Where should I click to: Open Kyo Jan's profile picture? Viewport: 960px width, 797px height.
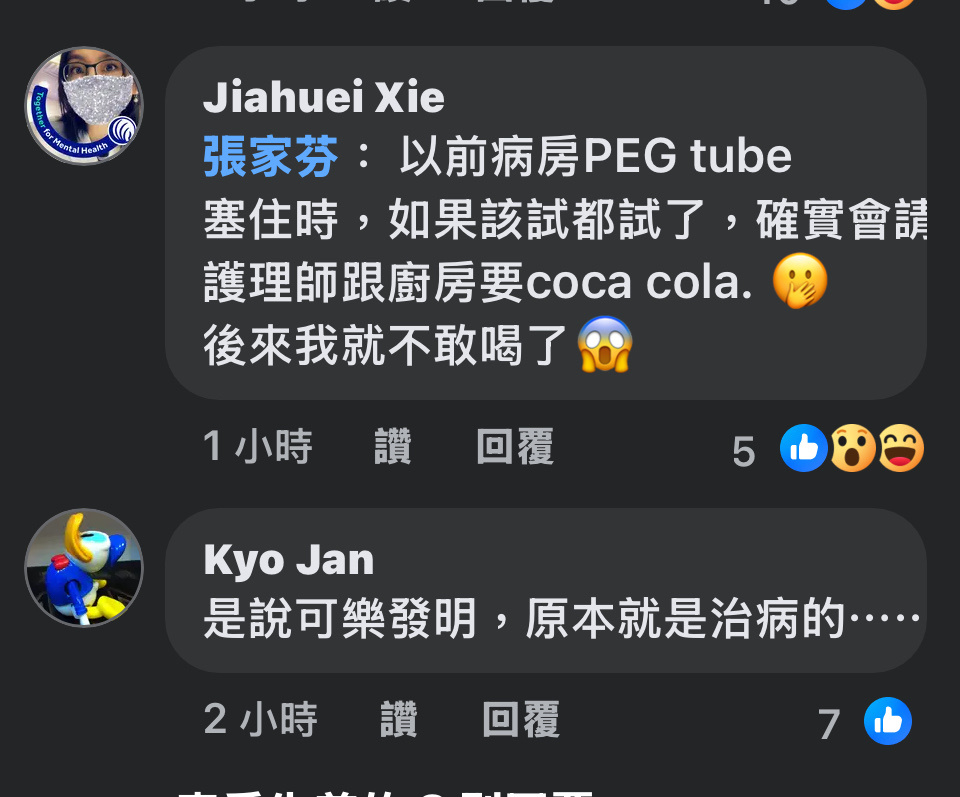click(84, 568)
